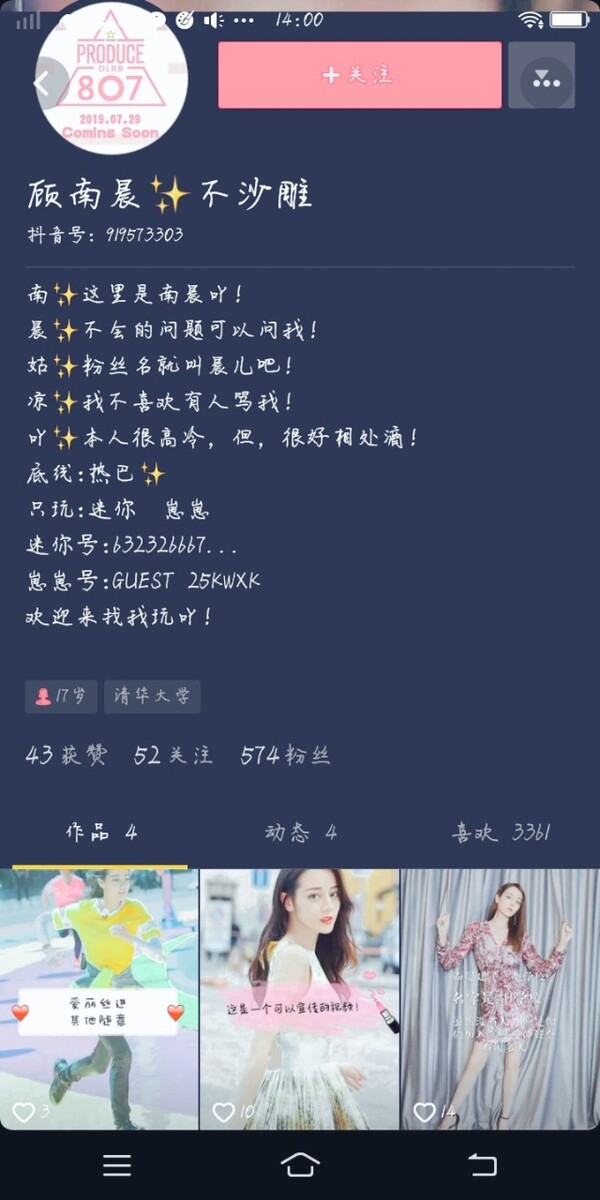Switch to the 喜欢 3361 tab
This screenshot has height=1200, width=600.
coord(500,832)
